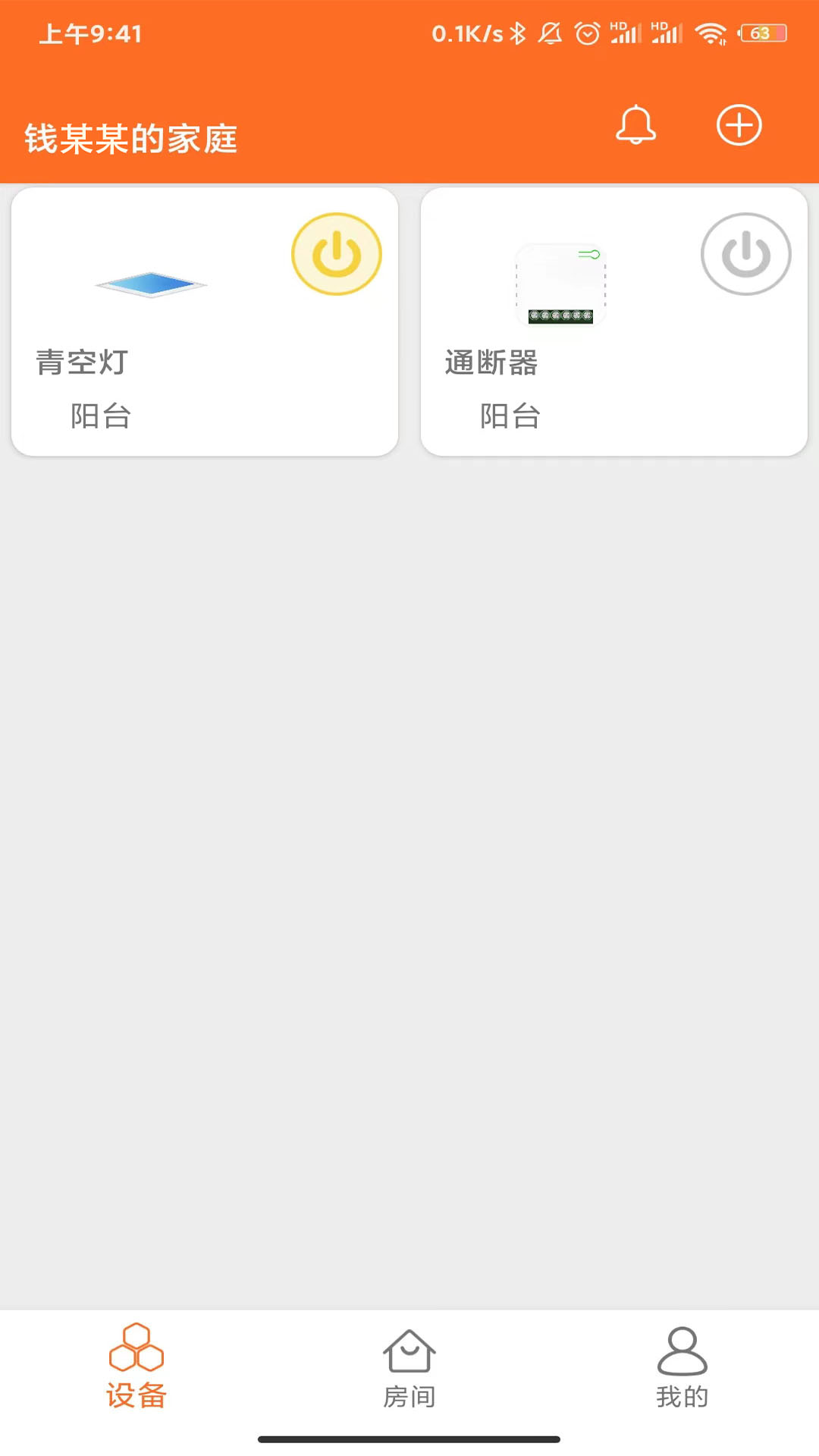
Task: Open the notification bell icon
Action: coord(635,126)
